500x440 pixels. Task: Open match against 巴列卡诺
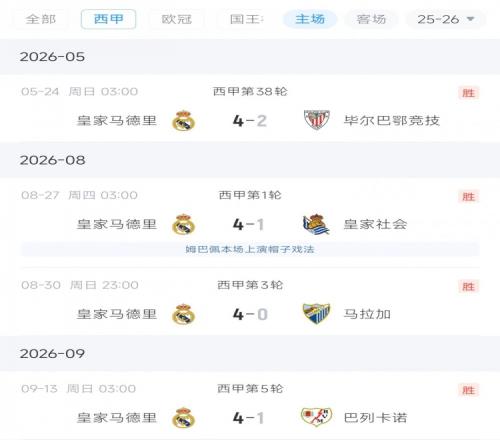point(250,405)
